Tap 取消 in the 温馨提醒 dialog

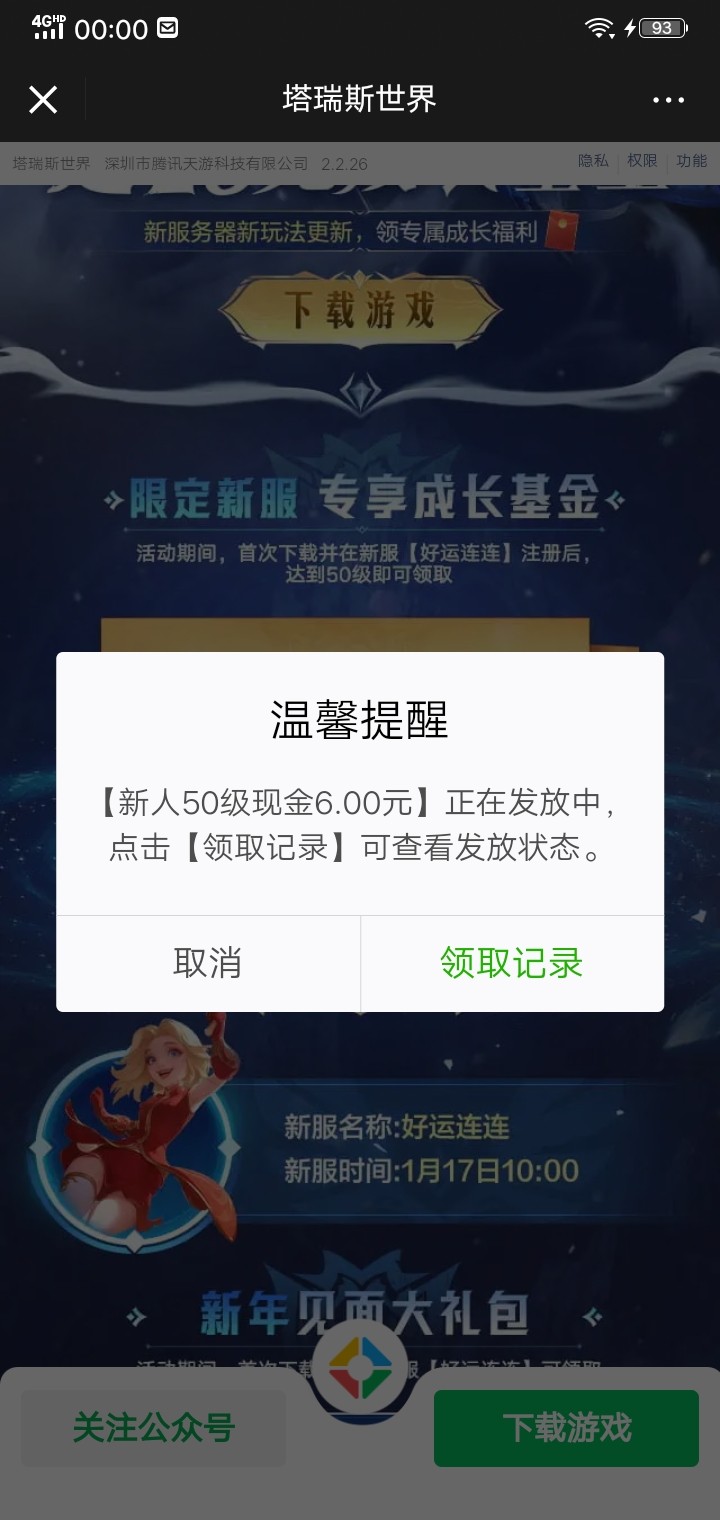[208, 963]
